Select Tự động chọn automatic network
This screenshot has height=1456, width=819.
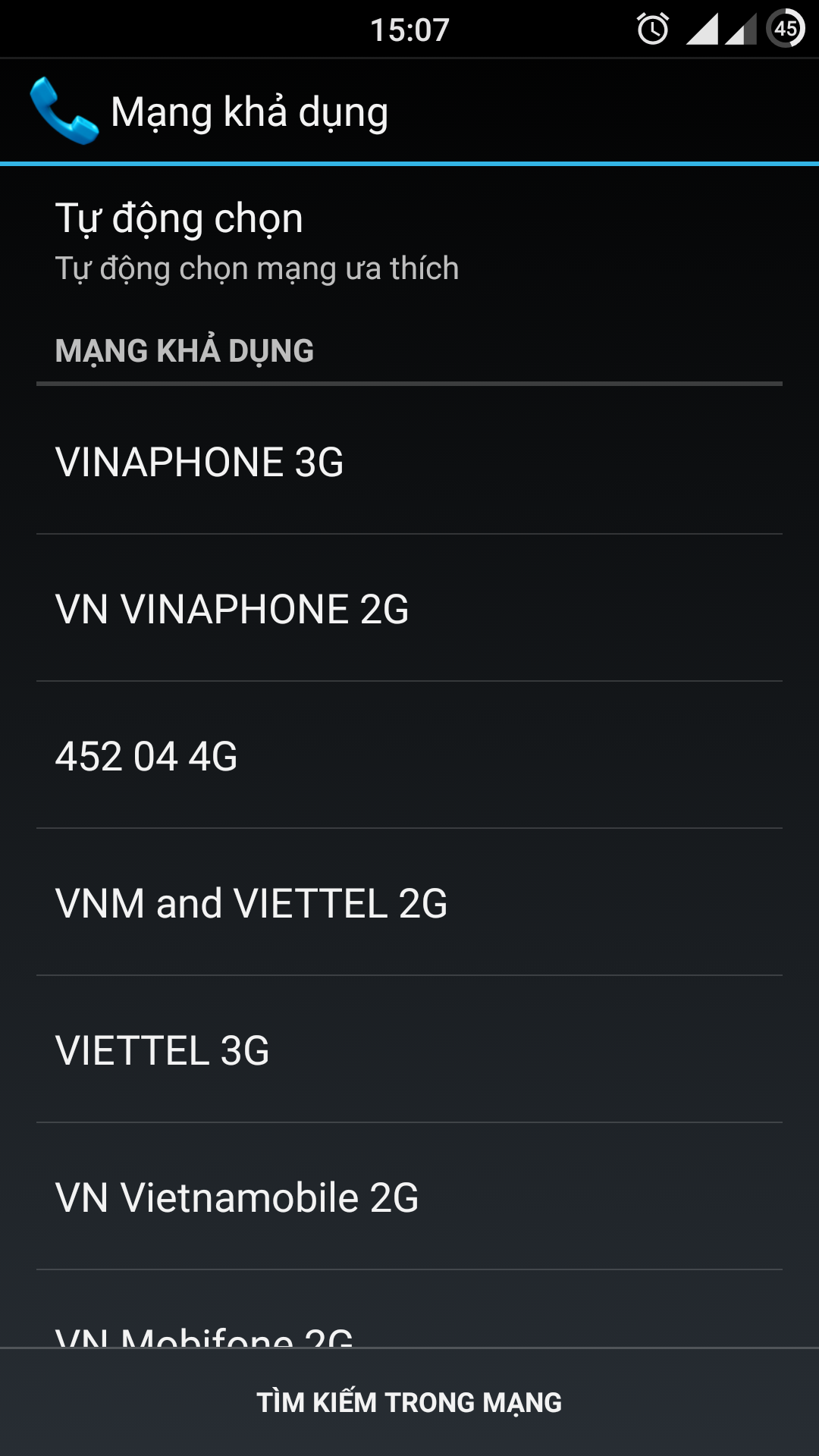tap(409, 240)
